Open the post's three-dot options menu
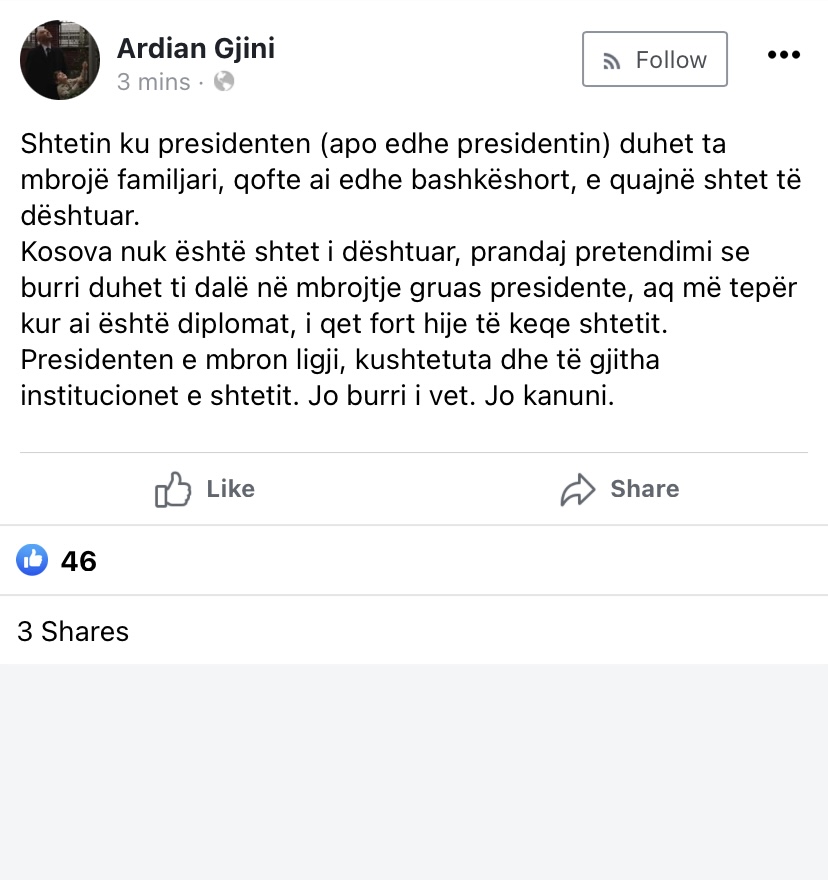The width and height of the screenshot is (828, 880). click(x=784, y=55)
